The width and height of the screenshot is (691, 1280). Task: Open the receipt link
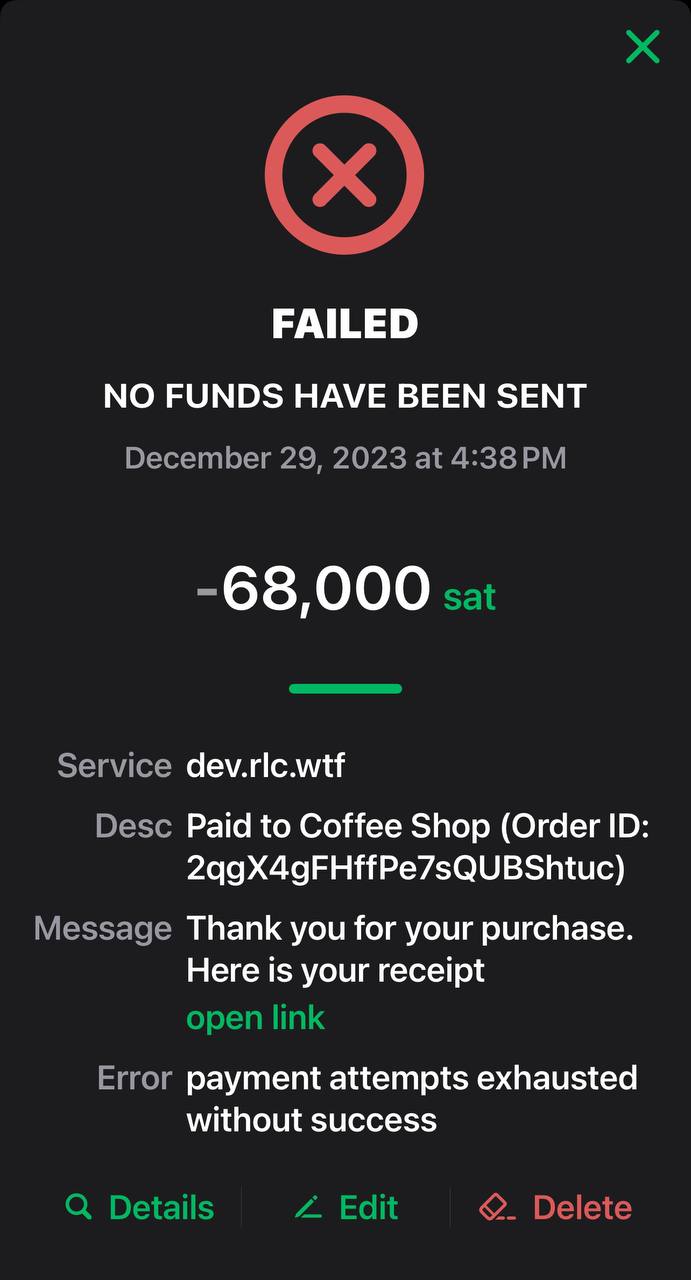(255, 1018)
